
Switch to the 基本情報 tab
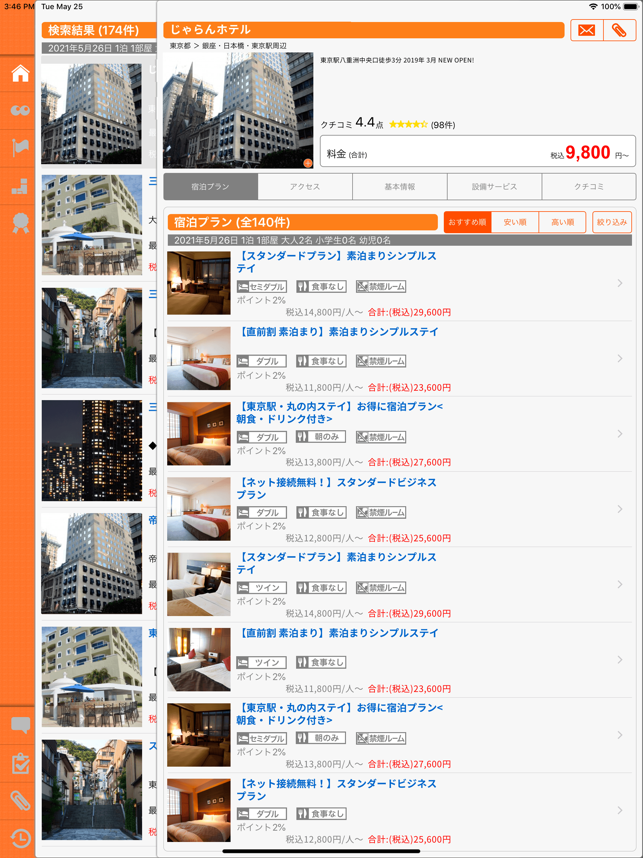tap(399, 187)
